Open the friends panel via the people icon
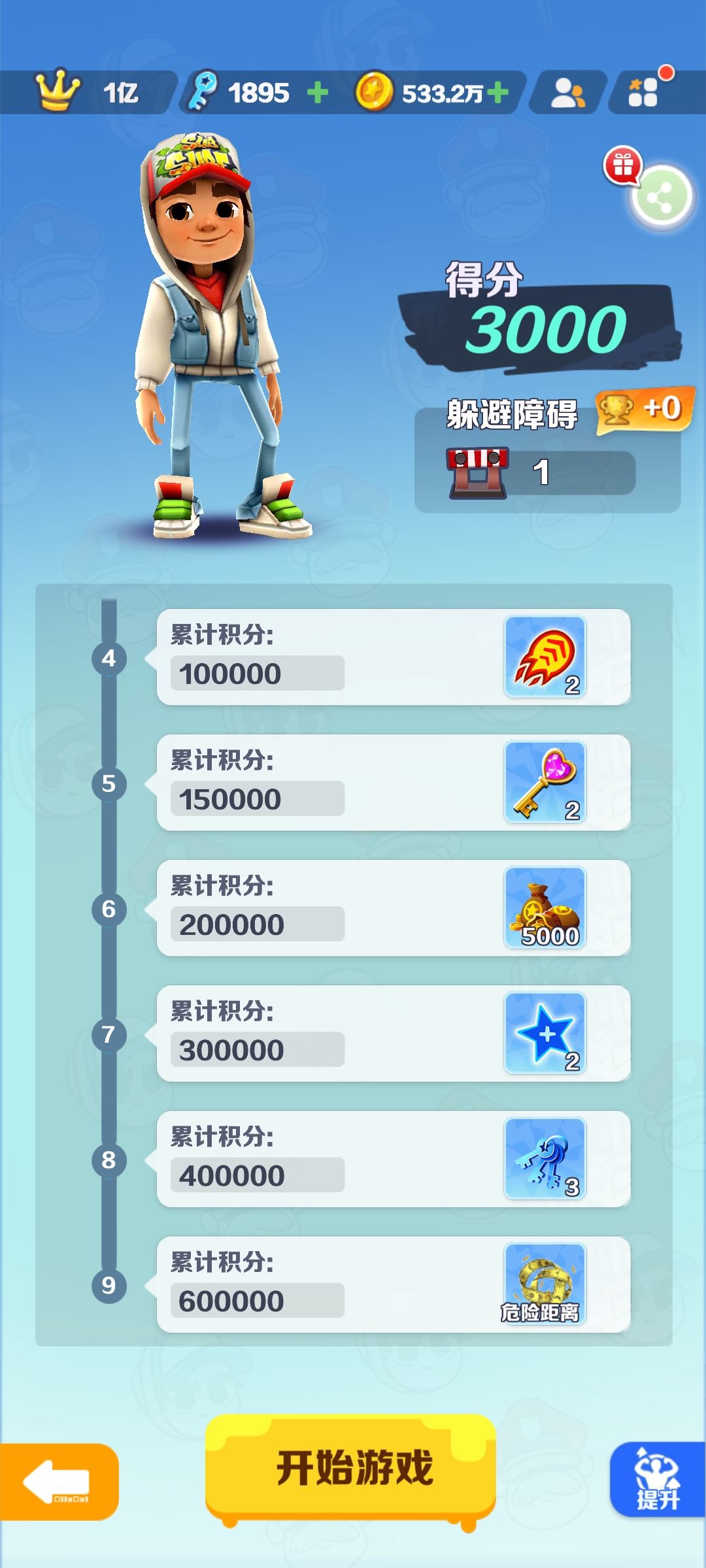The width and height of the screenshot is (706, 1568). [567, 93]
